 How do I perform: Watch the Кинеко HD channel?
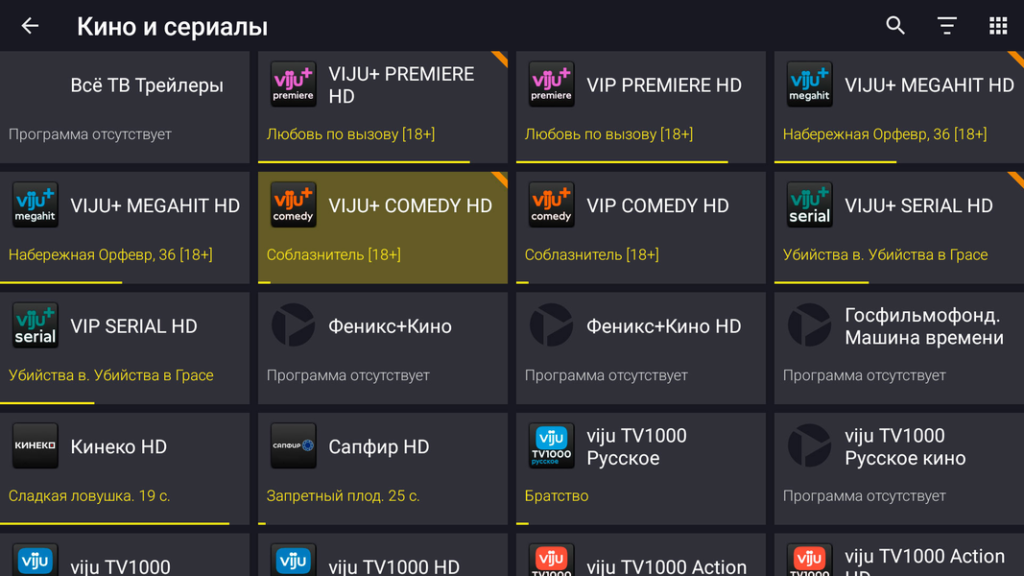(x=124, y=468)
